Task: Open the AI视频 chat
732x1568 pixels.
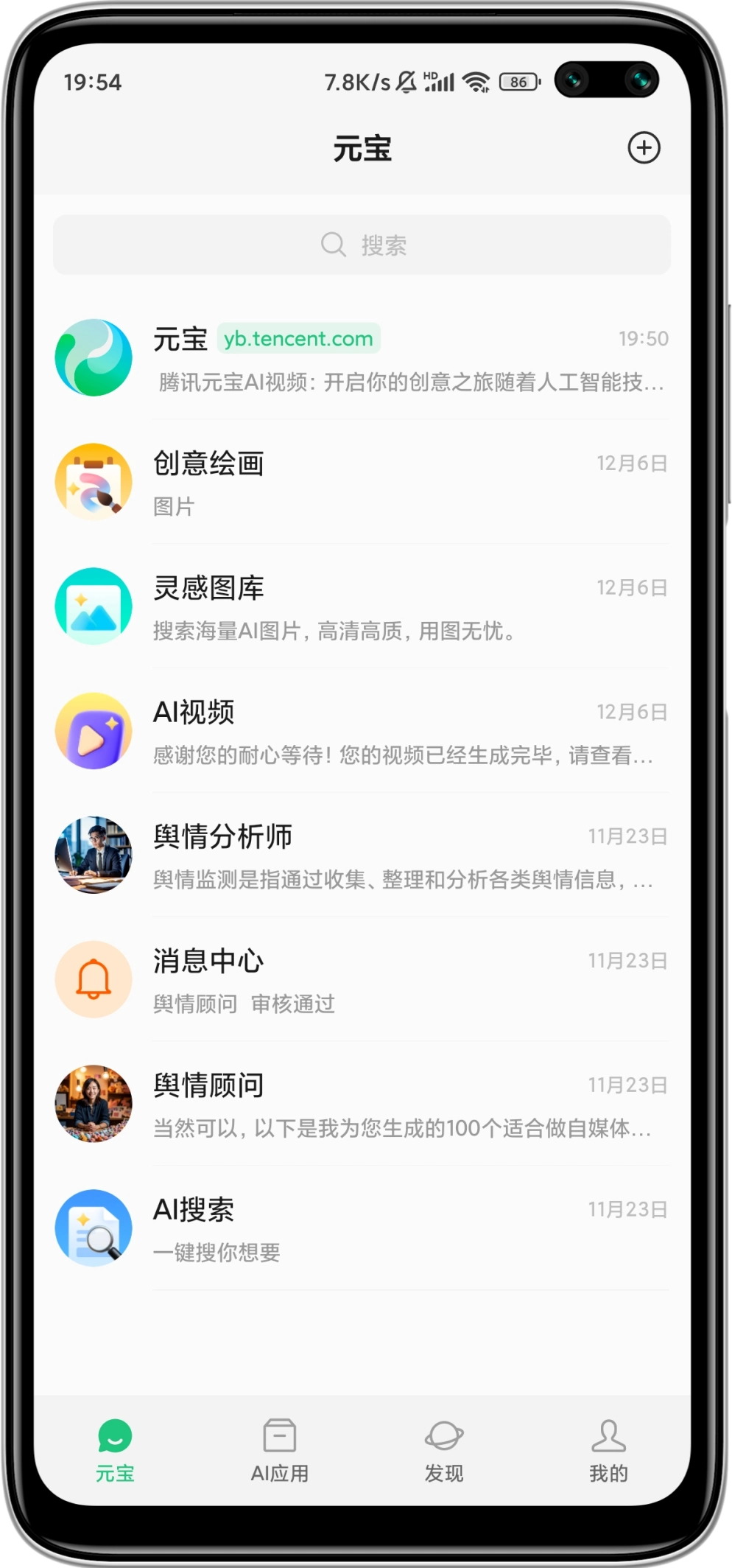Action: pyautogui.click(x=362, y=732)
